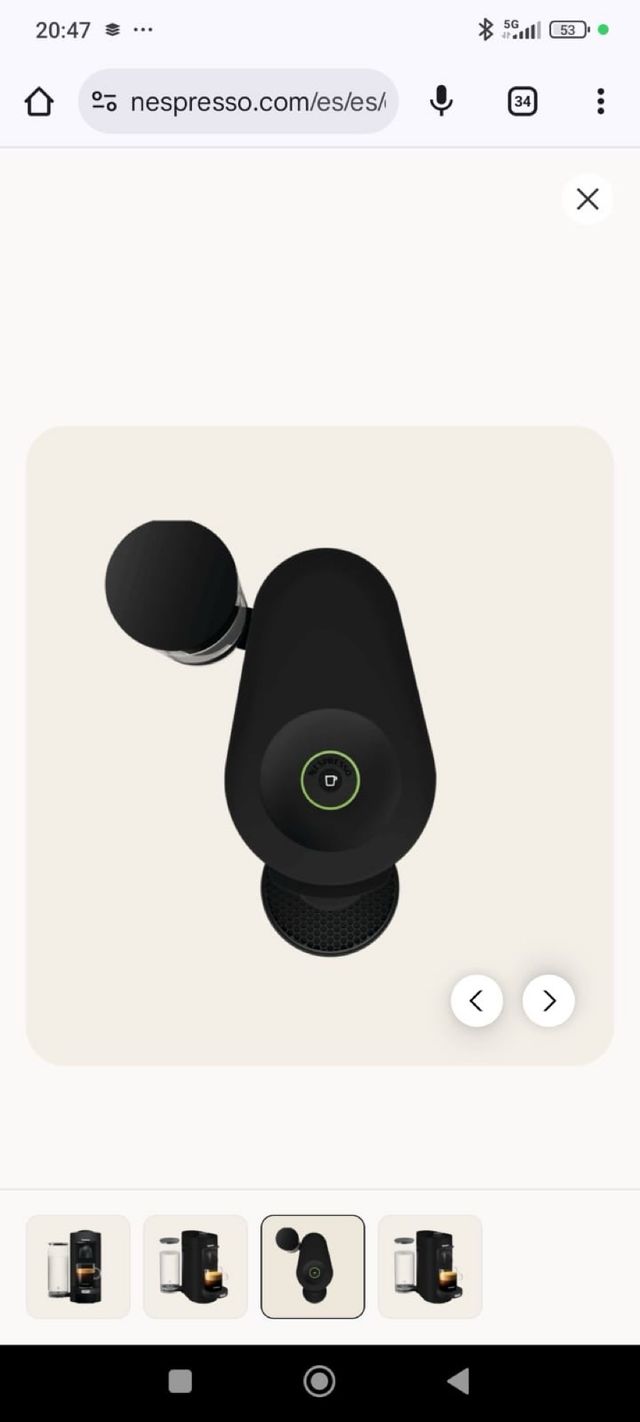Viewport: 640px width, 1422px height.
Task: Show the previous product image
Action: click(476, 1001)
